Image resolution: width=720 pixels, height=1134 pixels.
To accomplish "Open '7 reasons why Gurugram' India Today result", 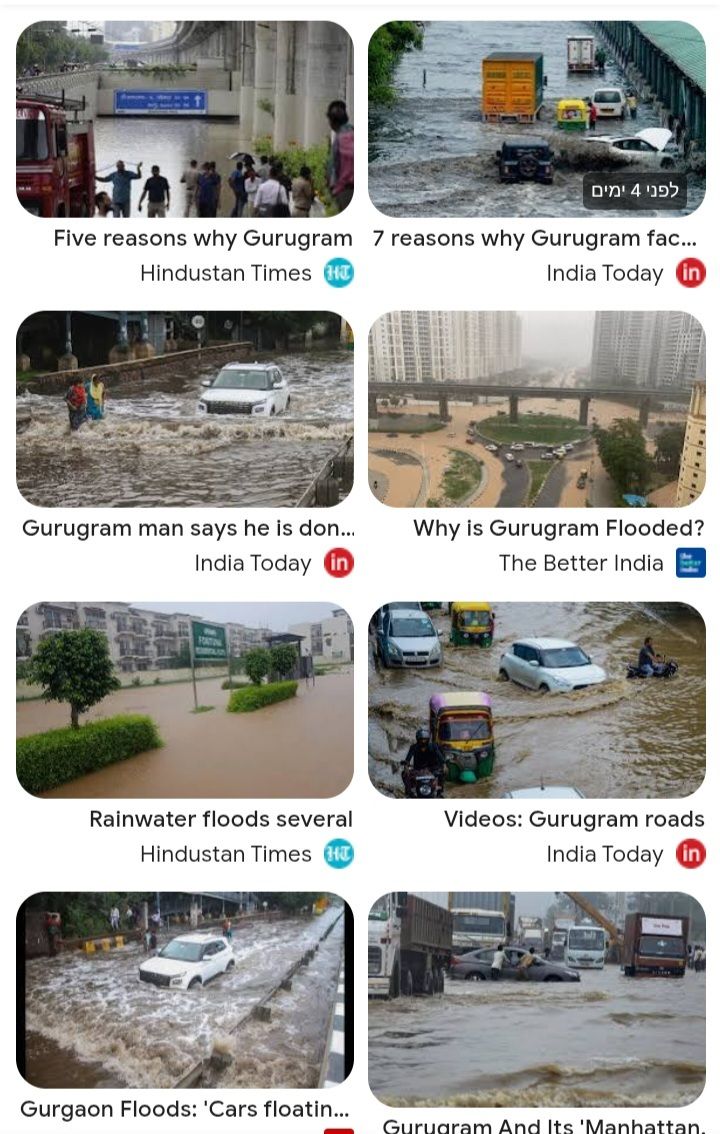I will (536, 119).
